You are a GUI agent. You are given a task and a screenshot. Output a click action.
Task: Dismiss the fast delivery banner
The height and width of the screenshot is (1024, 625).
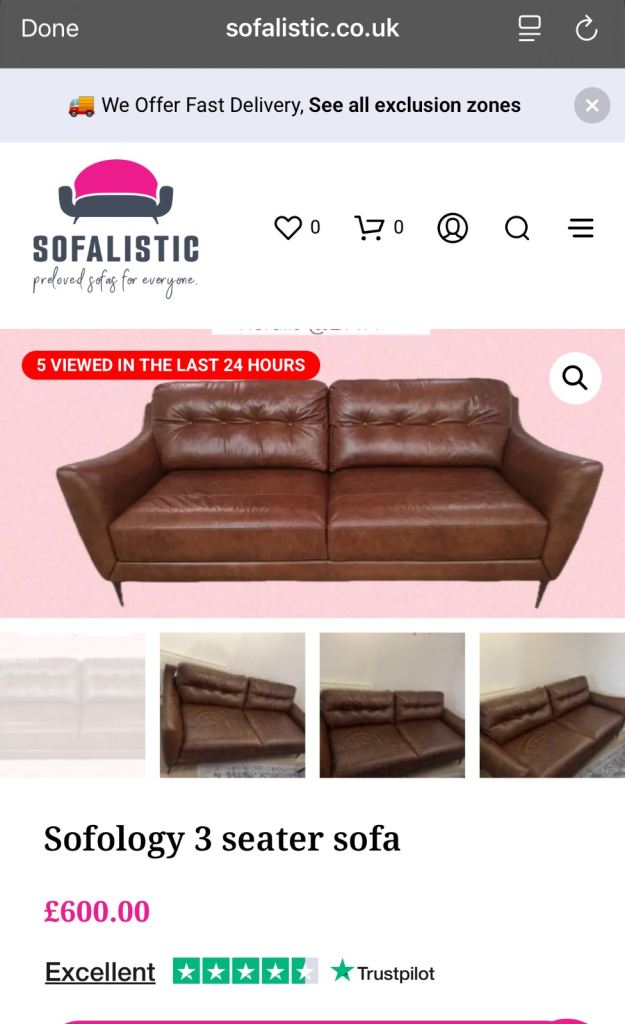point(592,105)
